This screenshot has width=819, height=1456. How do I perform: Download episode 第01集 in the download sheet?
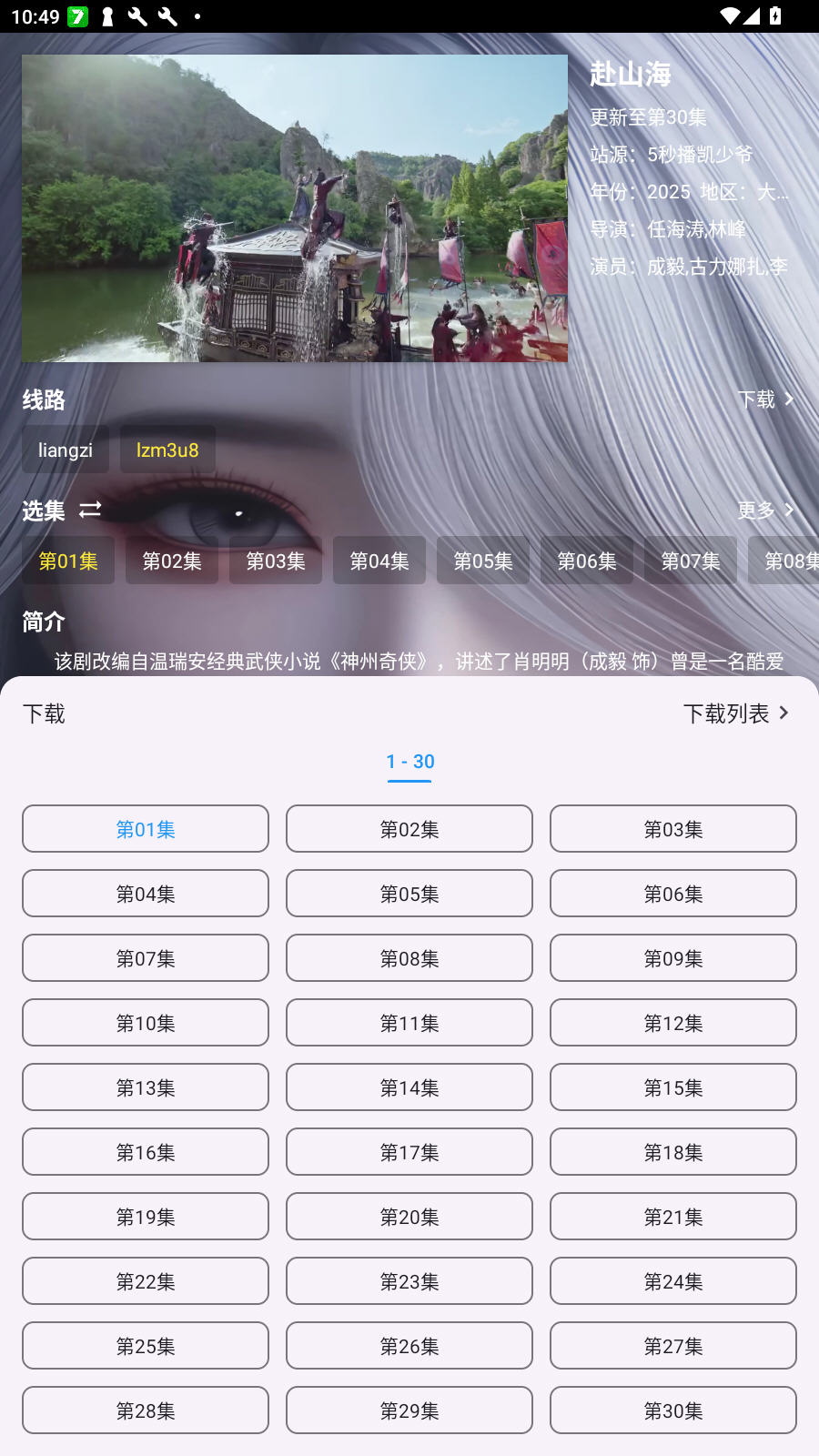[146, 829]
